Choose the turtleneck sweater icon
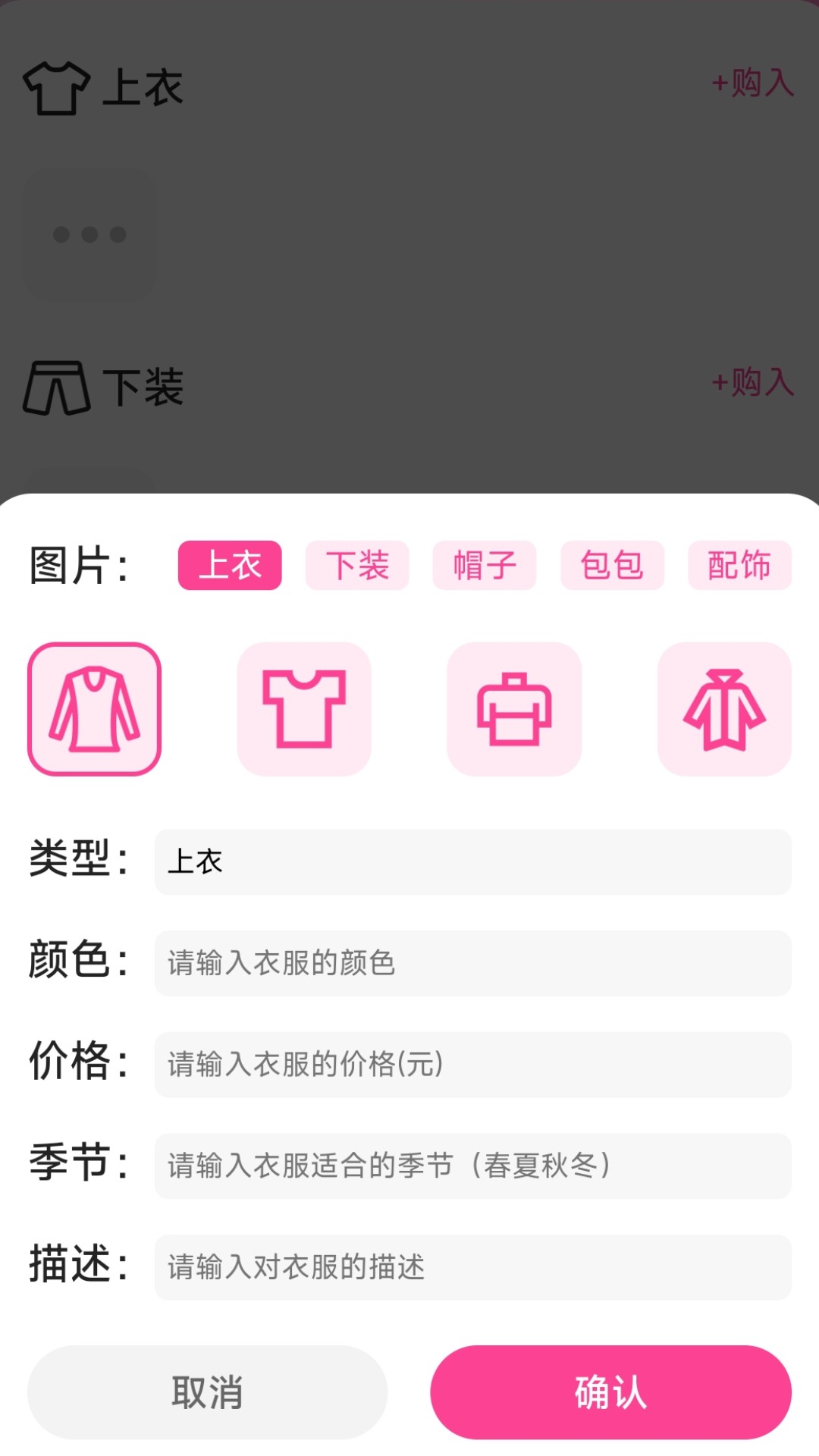 [514, 709]
